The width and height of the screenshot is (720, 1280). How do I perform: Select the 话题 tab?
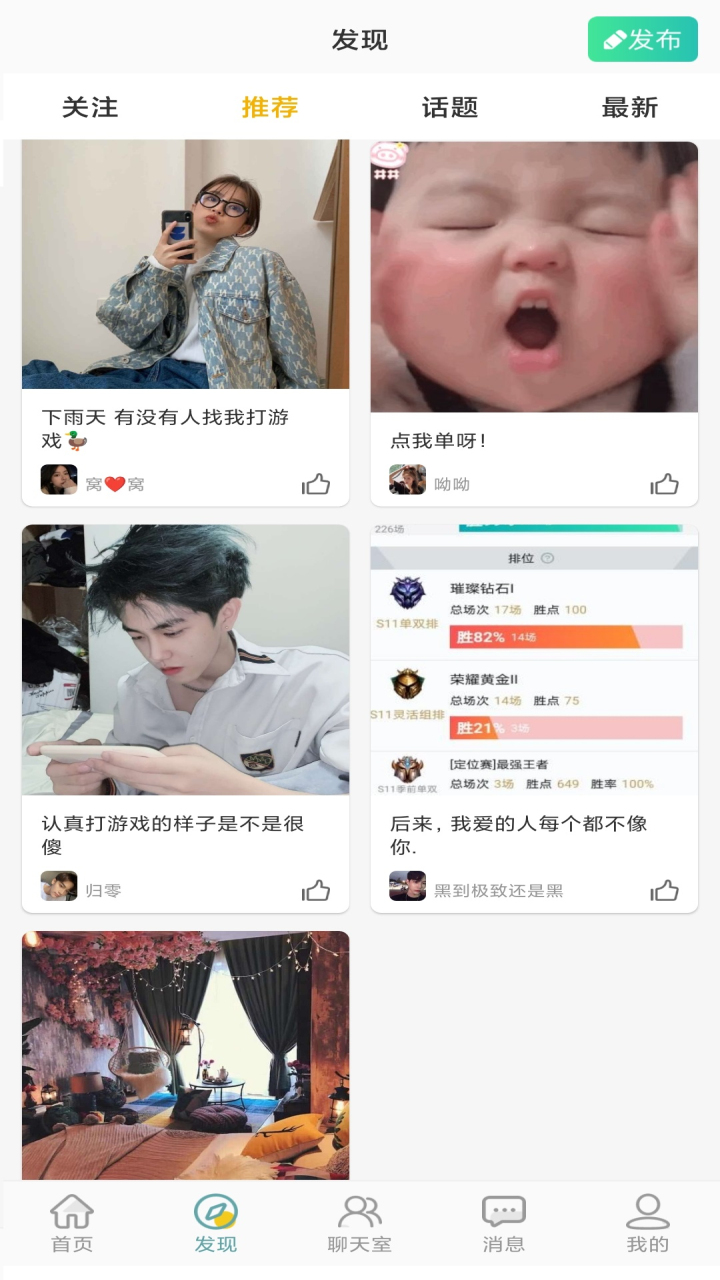click(x=450, y=108)
